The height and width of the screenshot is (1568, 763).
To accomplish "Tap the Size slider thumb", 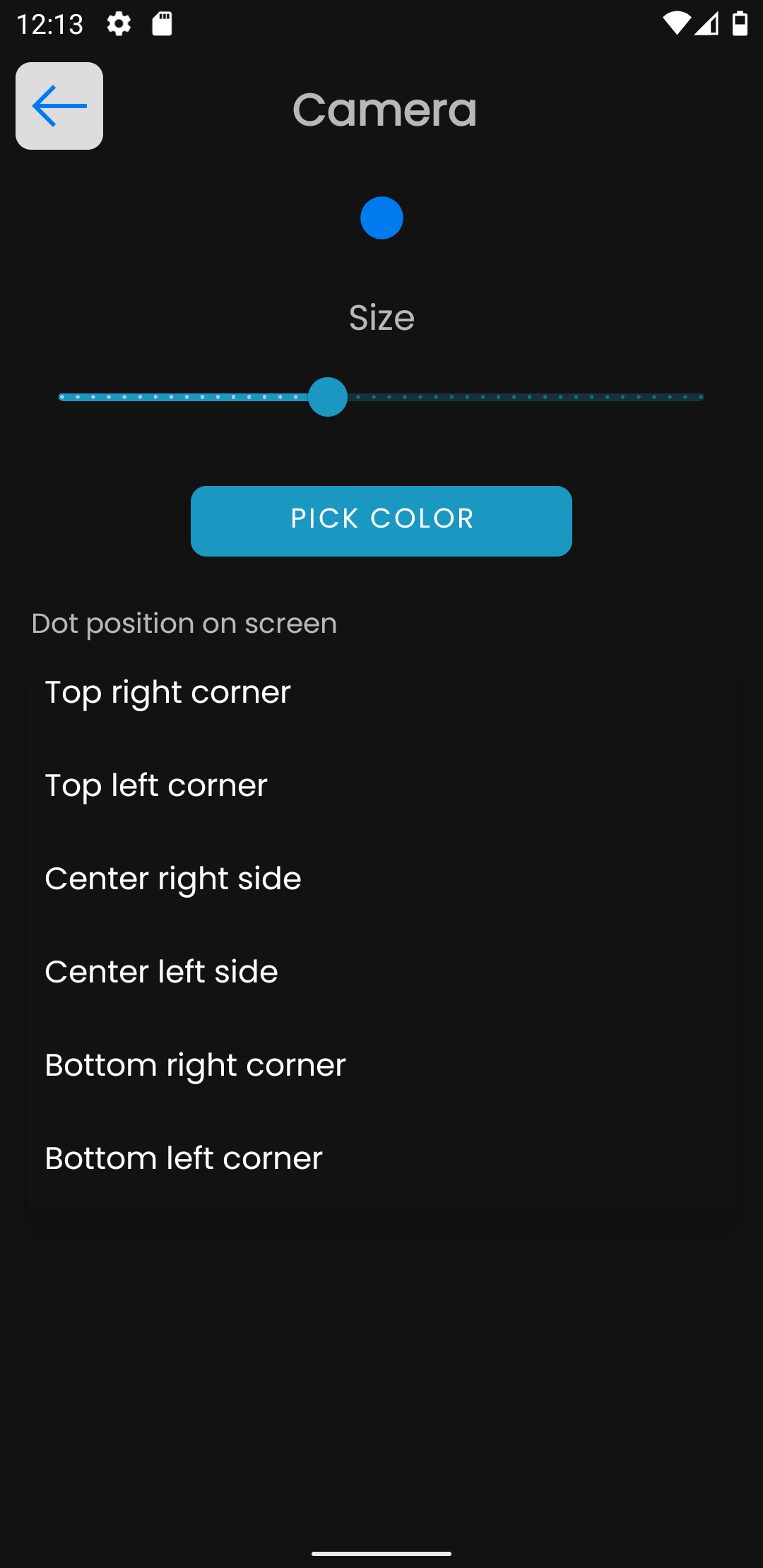I will 328,397.
